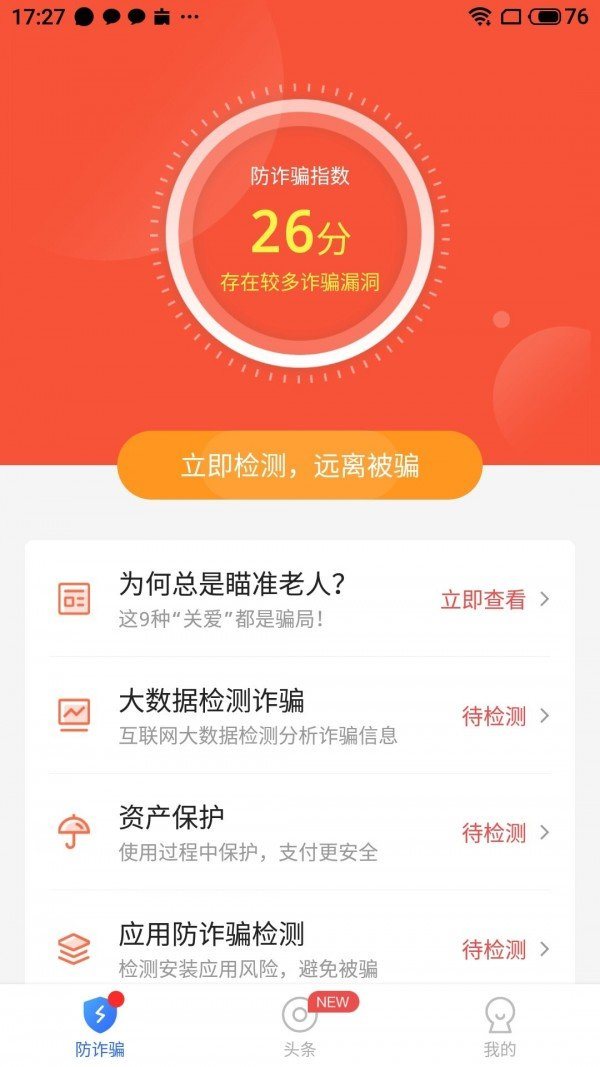600x1067 pixels.
Task: Tap 立即检测，远离被骗 button
Action: tap(300, 465)
